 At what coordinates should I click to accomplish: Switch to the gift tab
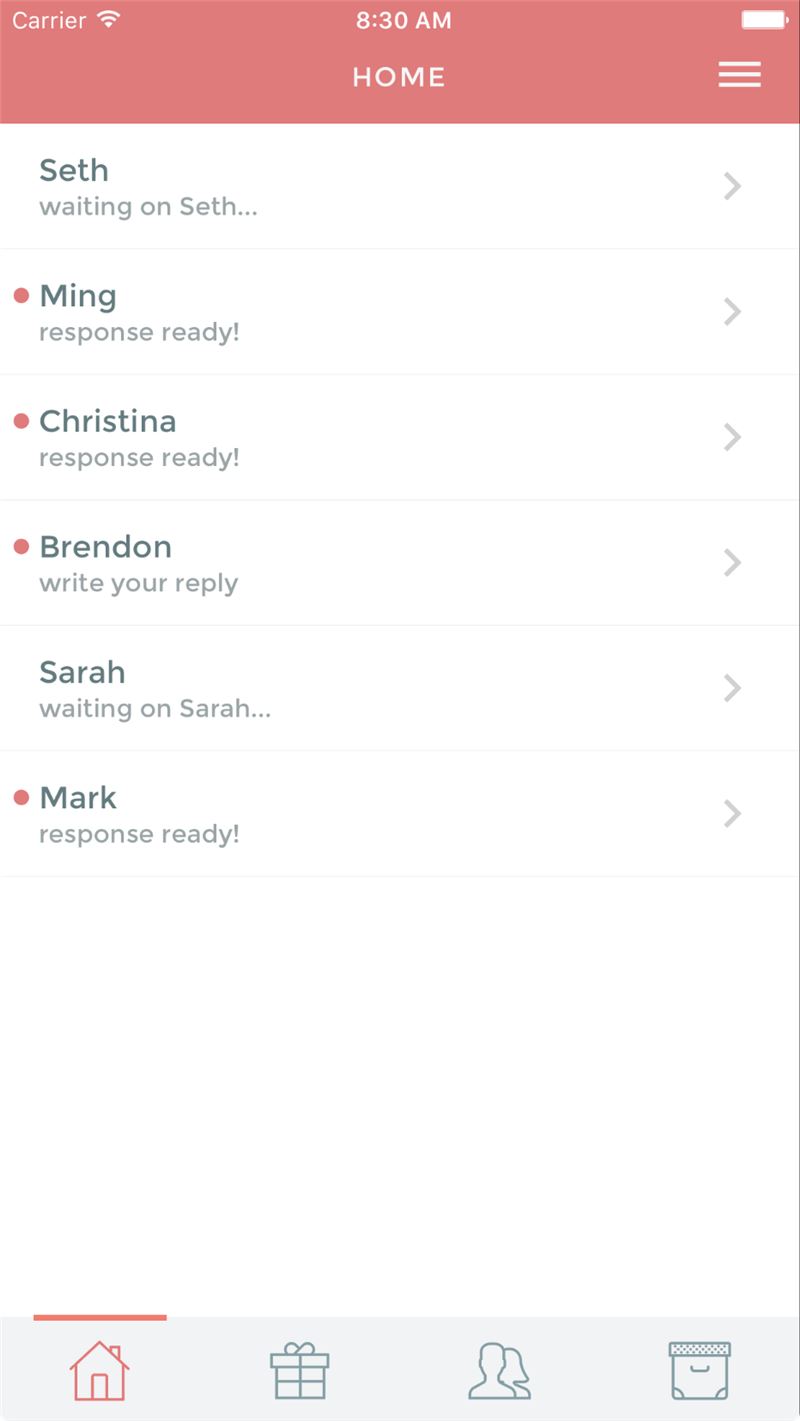[300, 1370]
